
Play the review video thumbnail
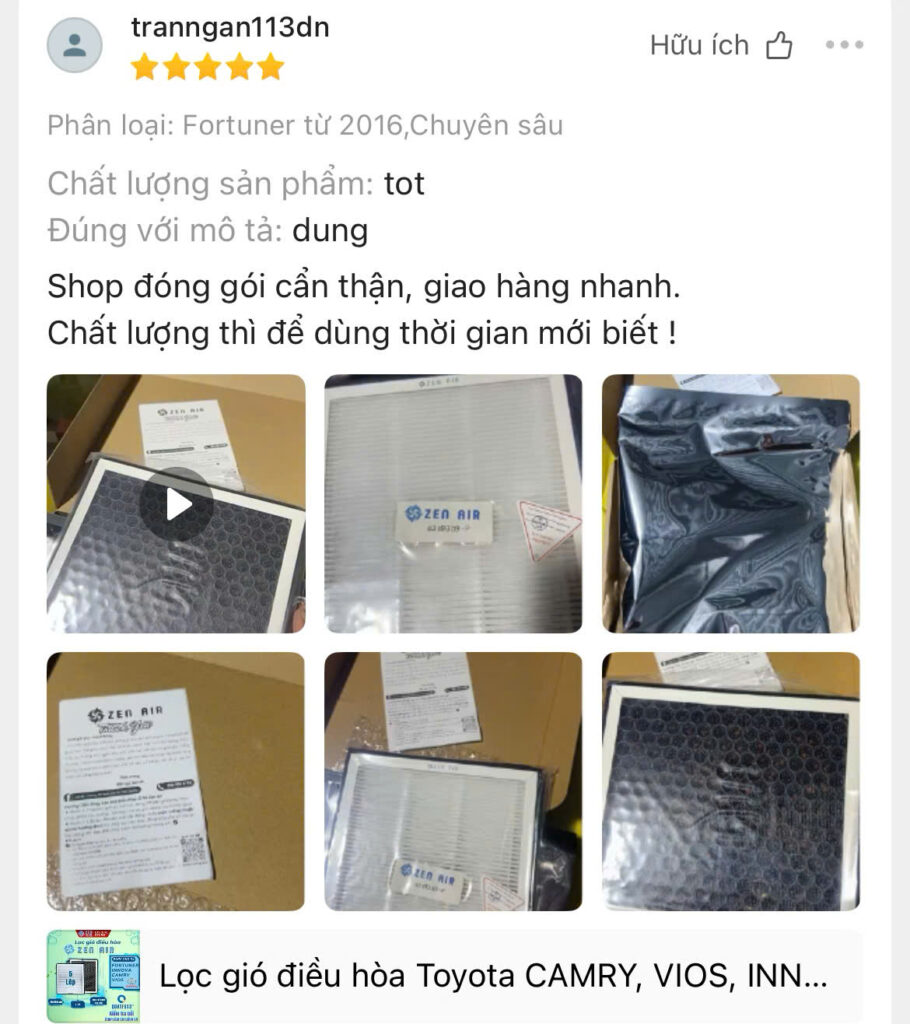(x=176, y=504)
